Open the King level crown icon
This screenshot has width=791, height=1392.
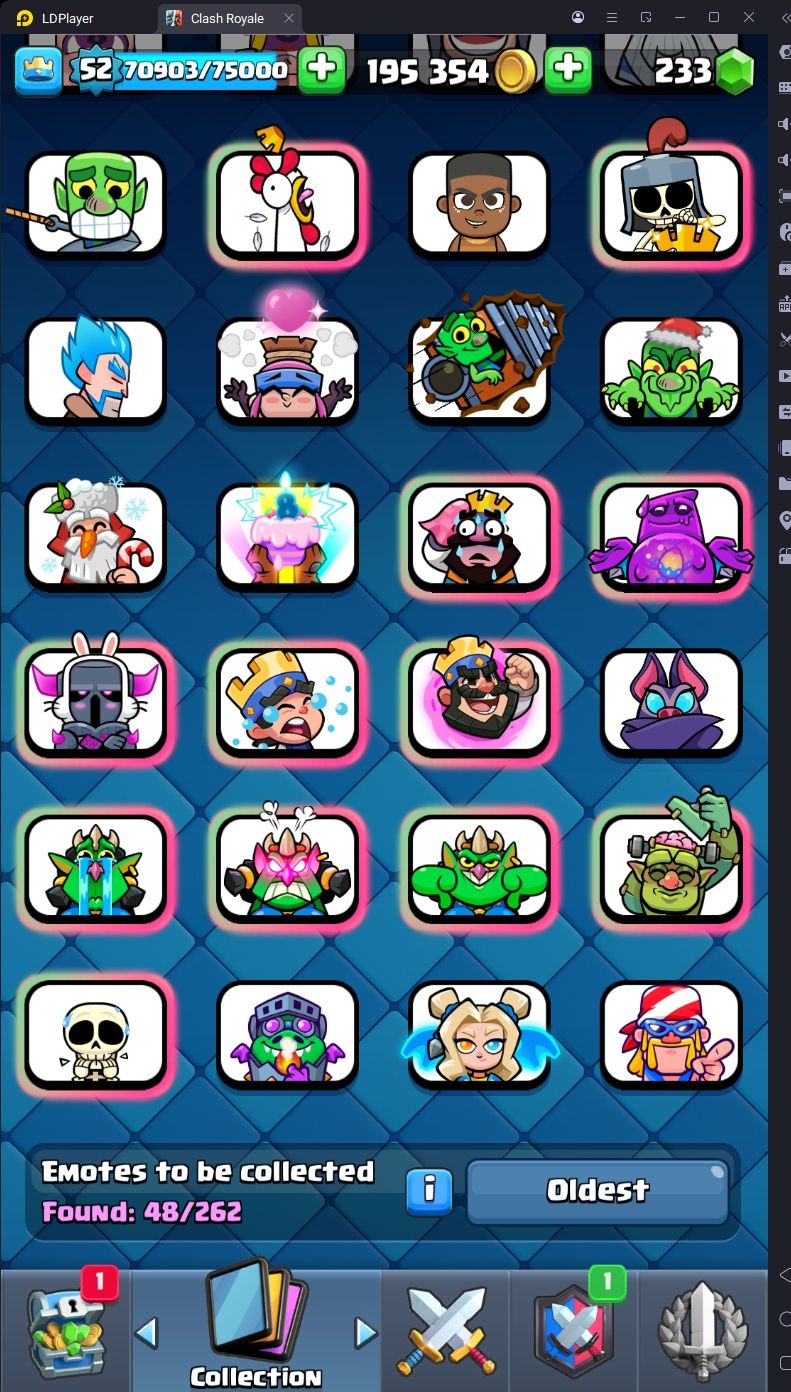(38, 71)
